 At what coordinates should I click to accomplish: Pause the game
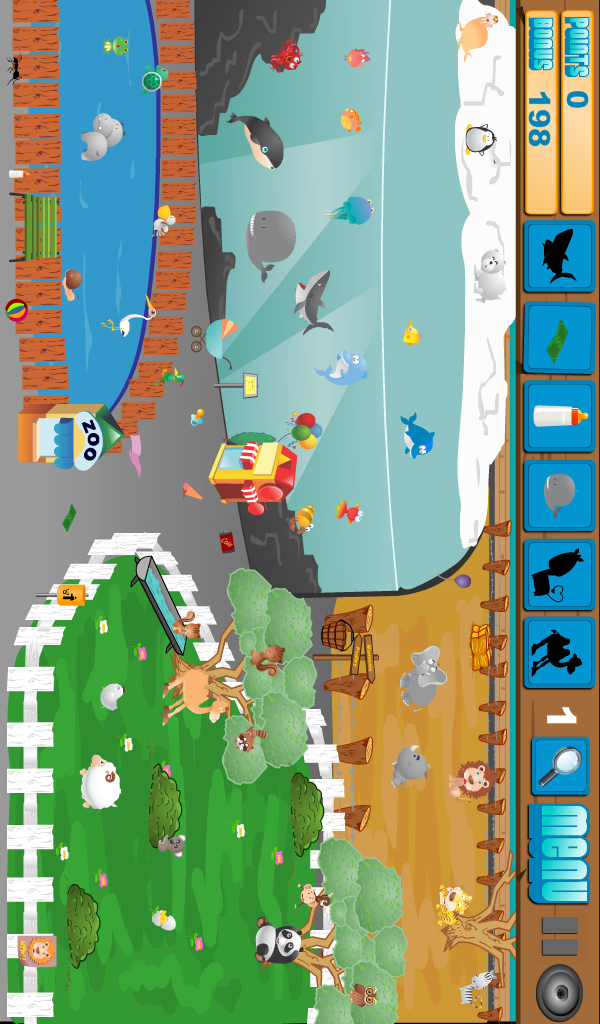tap(558, 936)
